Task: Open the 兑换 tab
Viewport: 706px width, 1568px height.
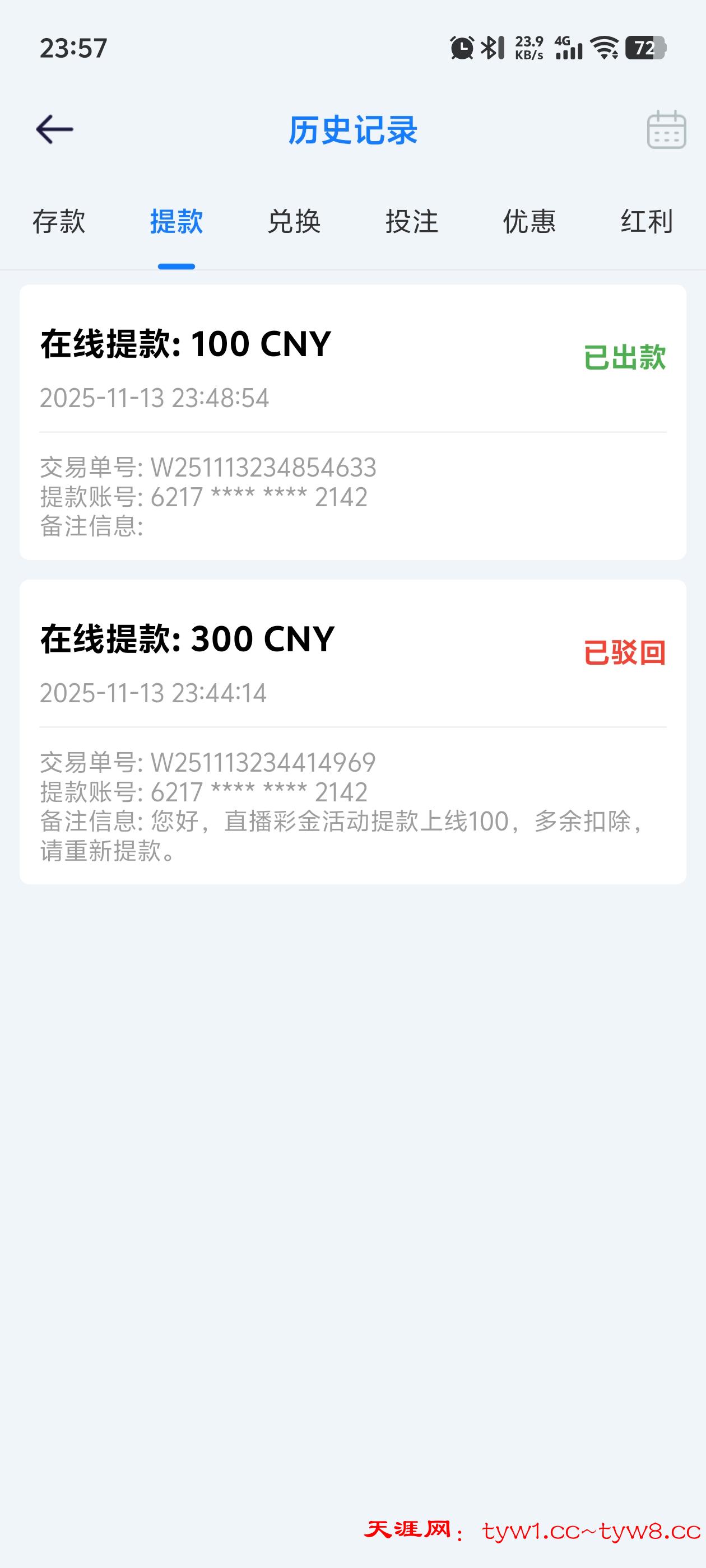Action: pos(294,223)
